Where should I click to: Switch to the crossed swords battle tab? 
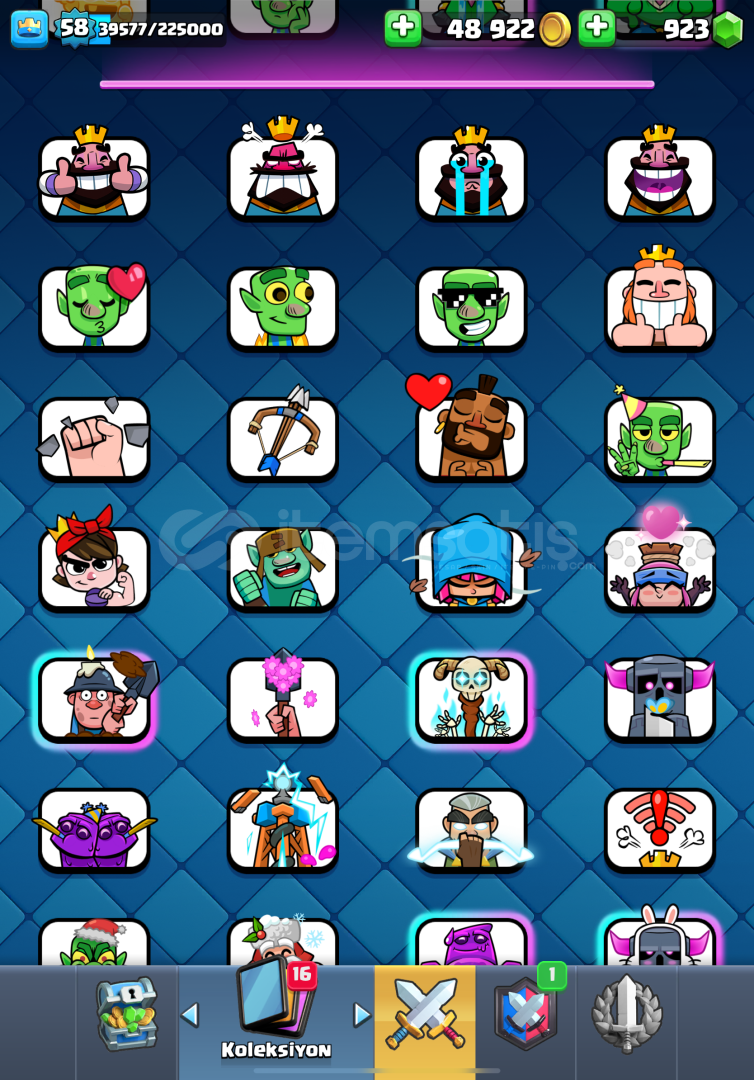pyautogui.click(x=425, y=1014)
